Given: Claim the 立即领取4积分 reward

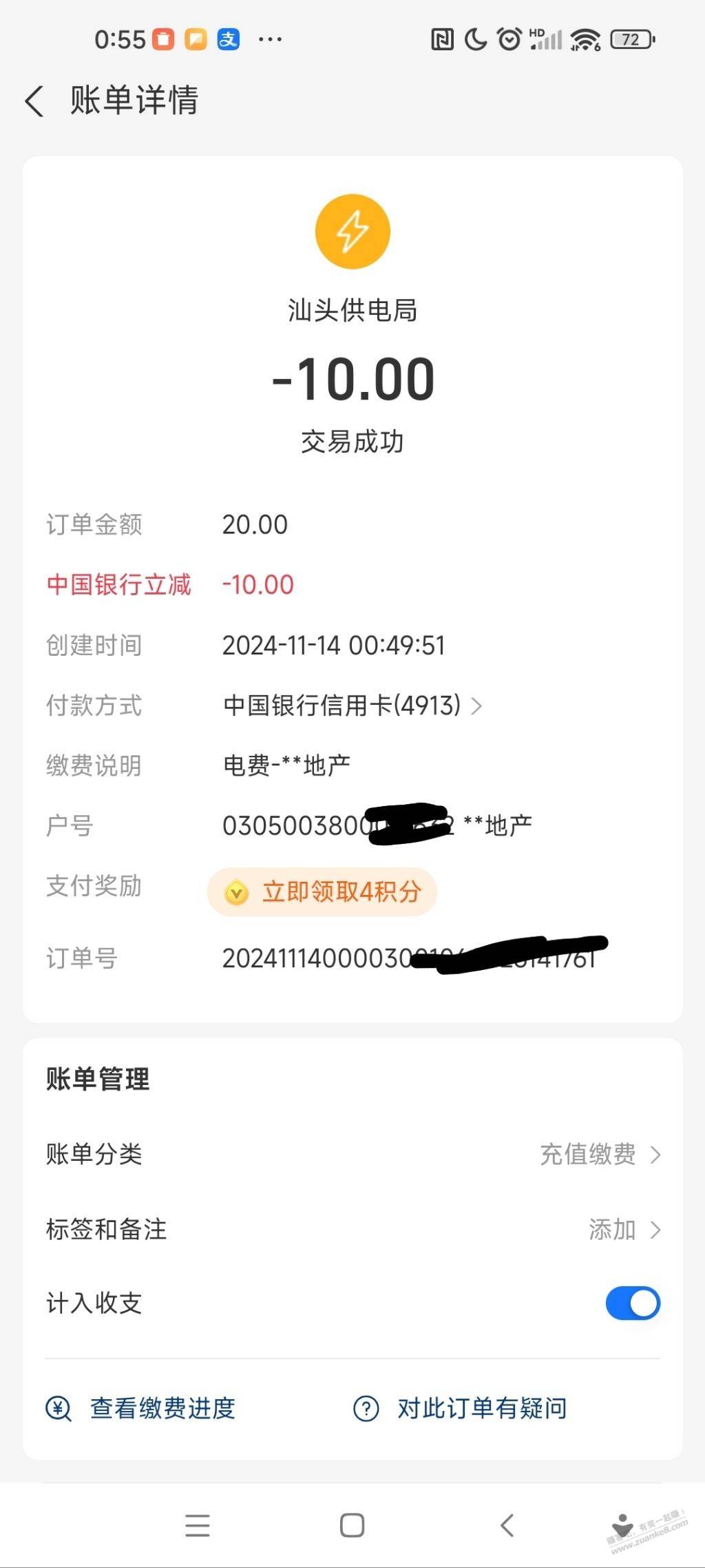Looking at the screenshot, I should click(322, 891).
